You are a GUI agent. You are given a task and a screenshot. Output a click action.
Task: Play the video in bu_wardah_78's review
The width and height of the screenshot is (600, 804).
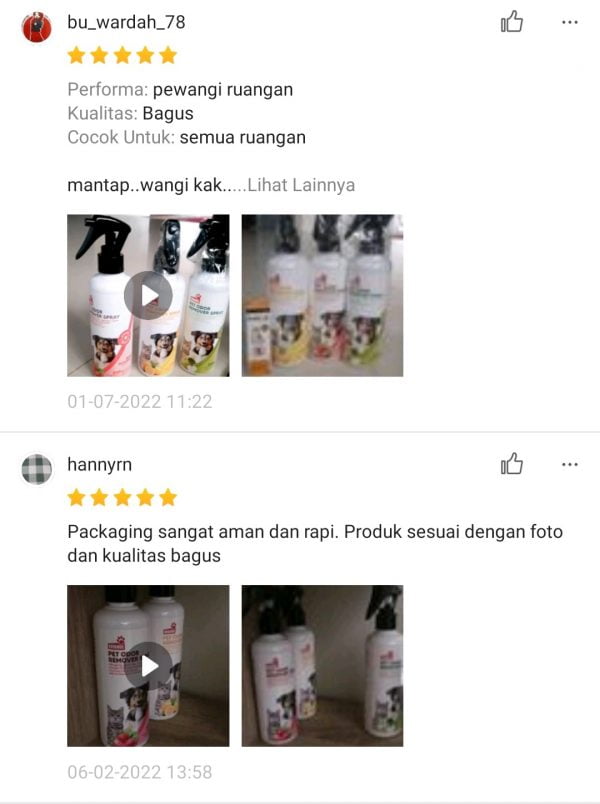148,295
